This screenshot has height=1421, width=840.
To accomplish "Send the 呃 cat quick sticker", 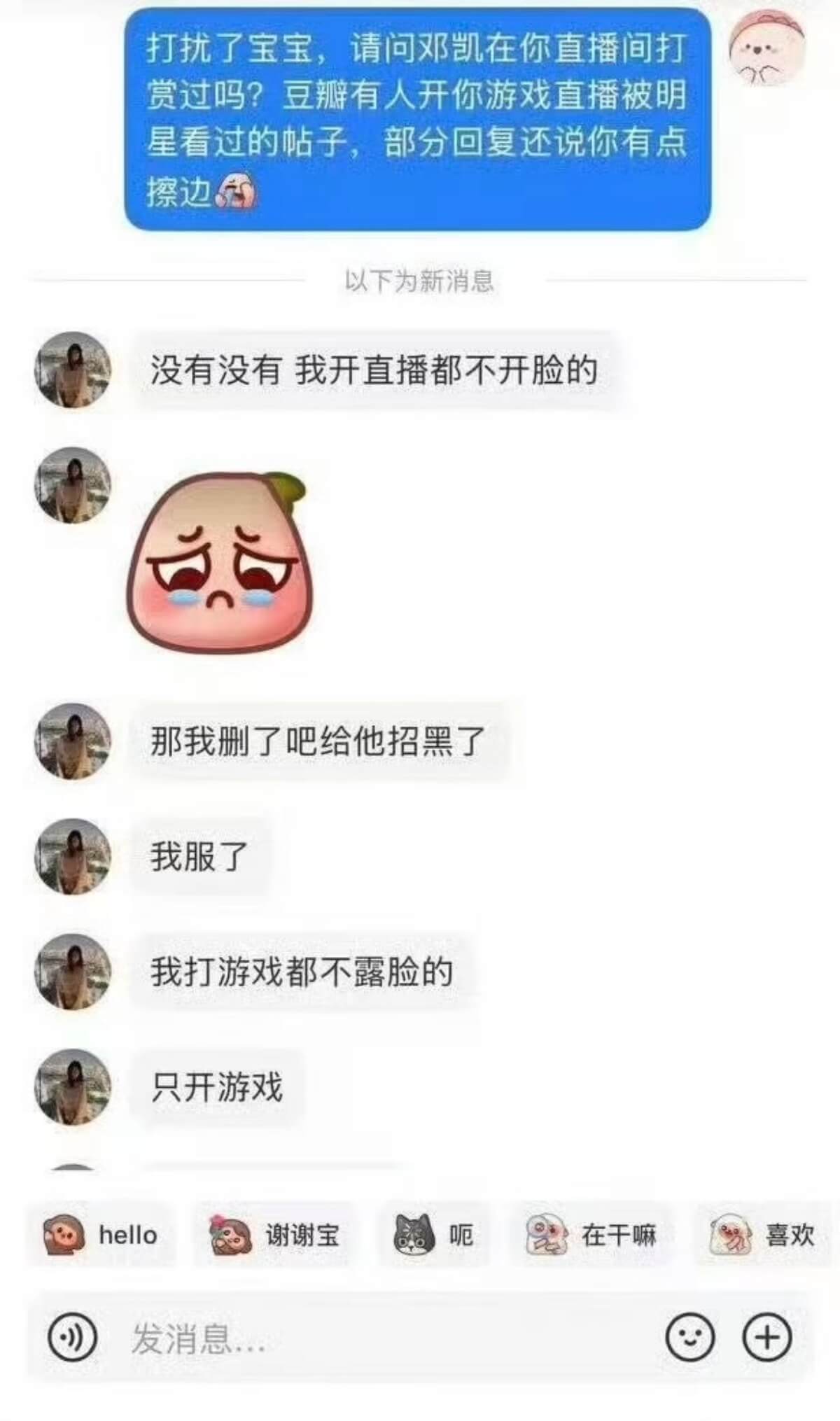I will [x=433, y=1235].
